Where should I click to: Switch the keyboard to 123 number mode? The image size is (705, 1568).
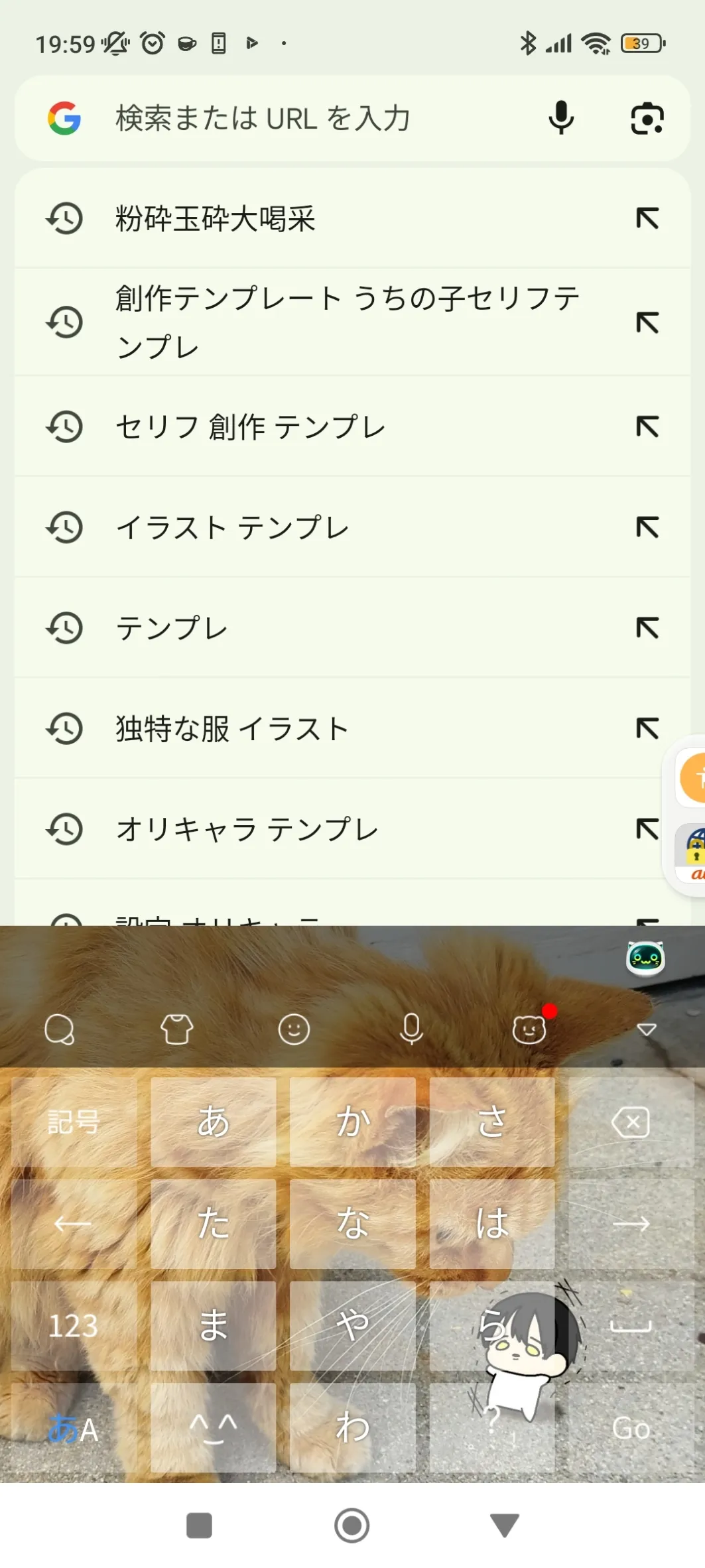(x=74, y=1326)
